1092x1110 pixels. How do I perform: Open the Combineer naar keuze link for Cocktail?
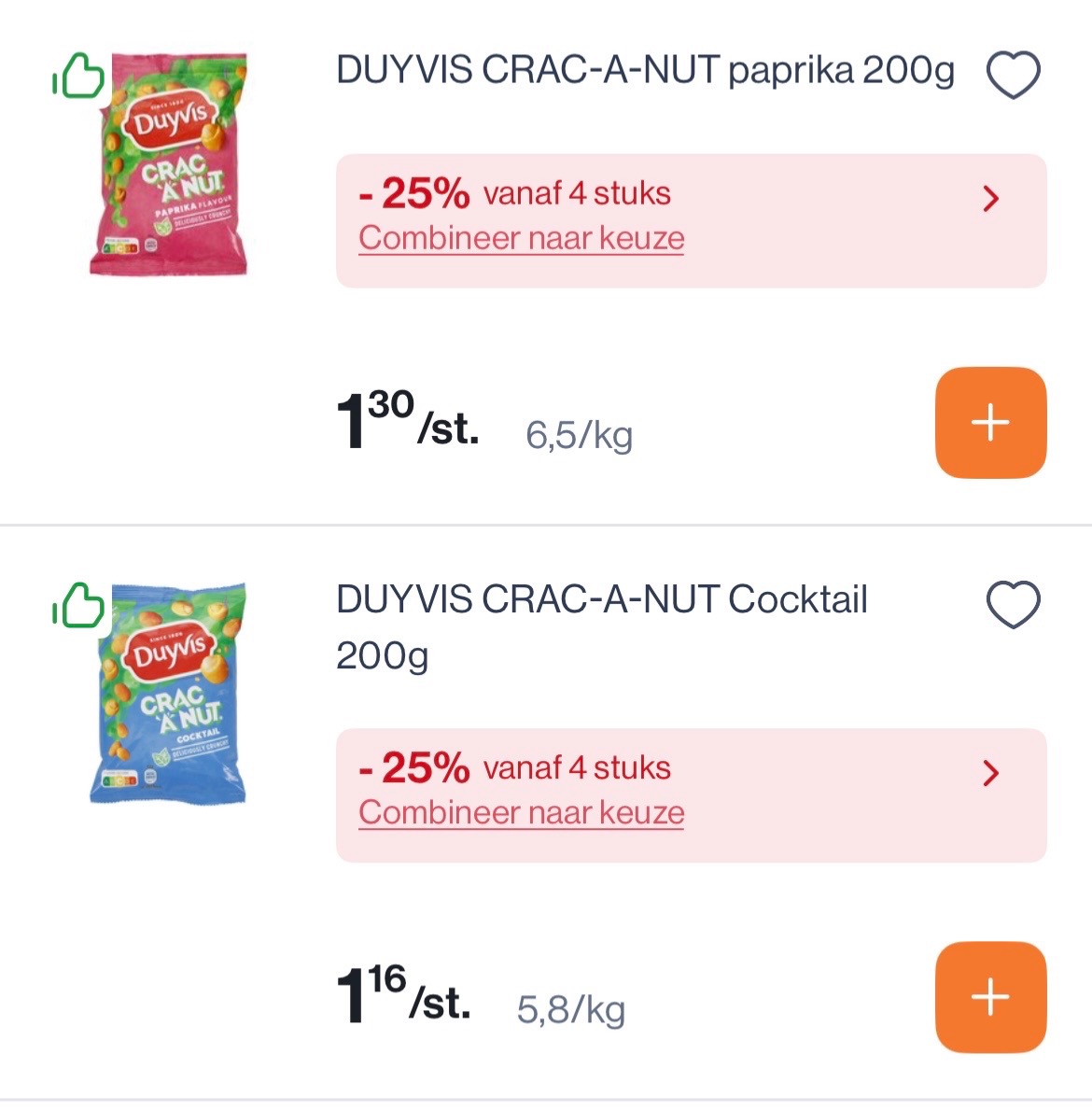pos(521,812)
